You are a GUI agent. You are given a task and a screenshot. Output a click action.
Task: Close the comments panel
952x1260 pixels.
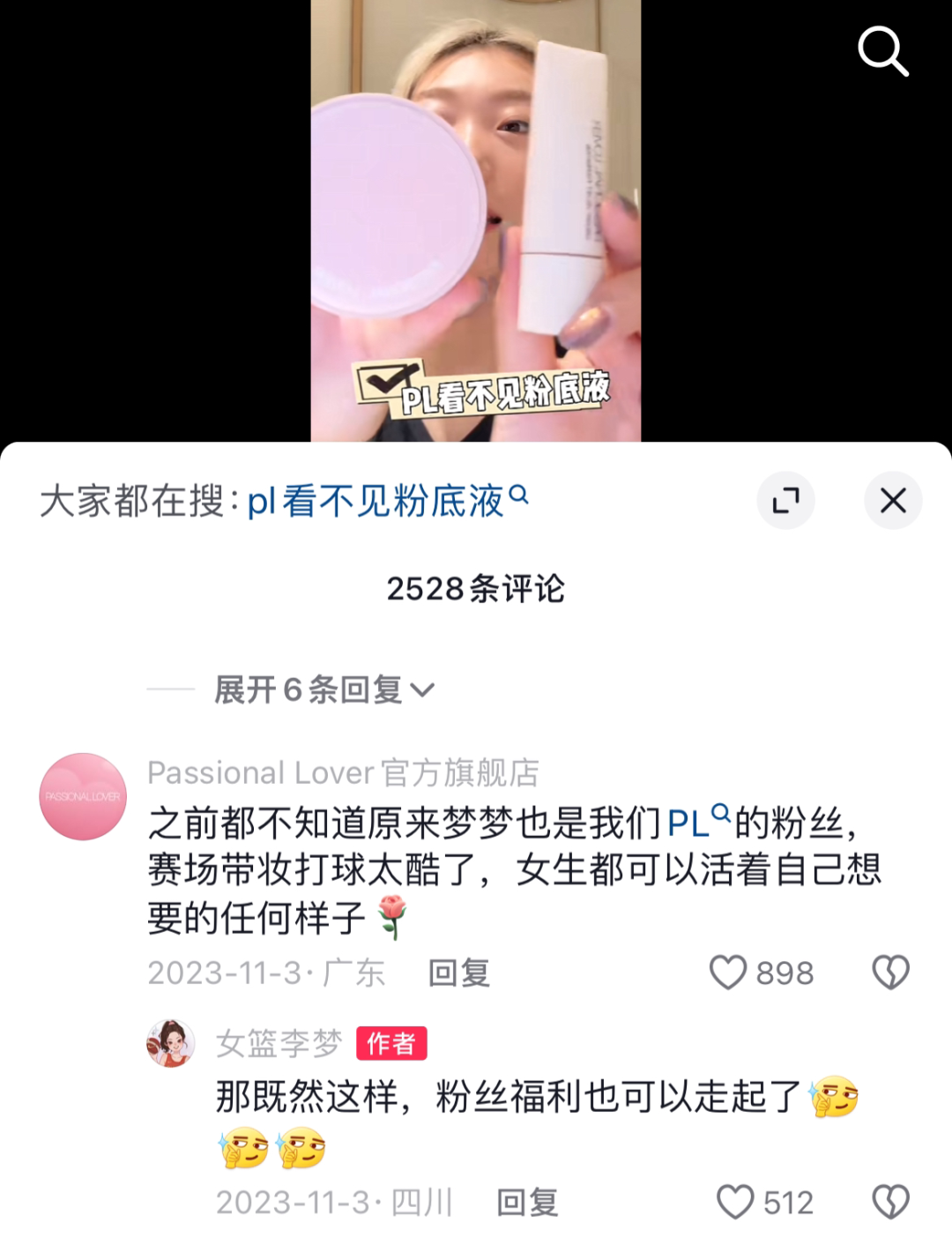[x=893, y=501]
